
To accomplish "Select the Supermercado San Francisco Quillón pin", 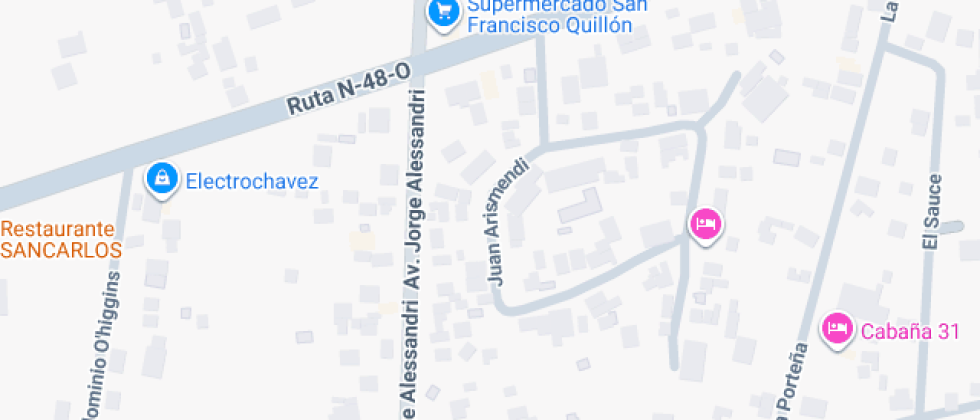I will click(441, 13).
